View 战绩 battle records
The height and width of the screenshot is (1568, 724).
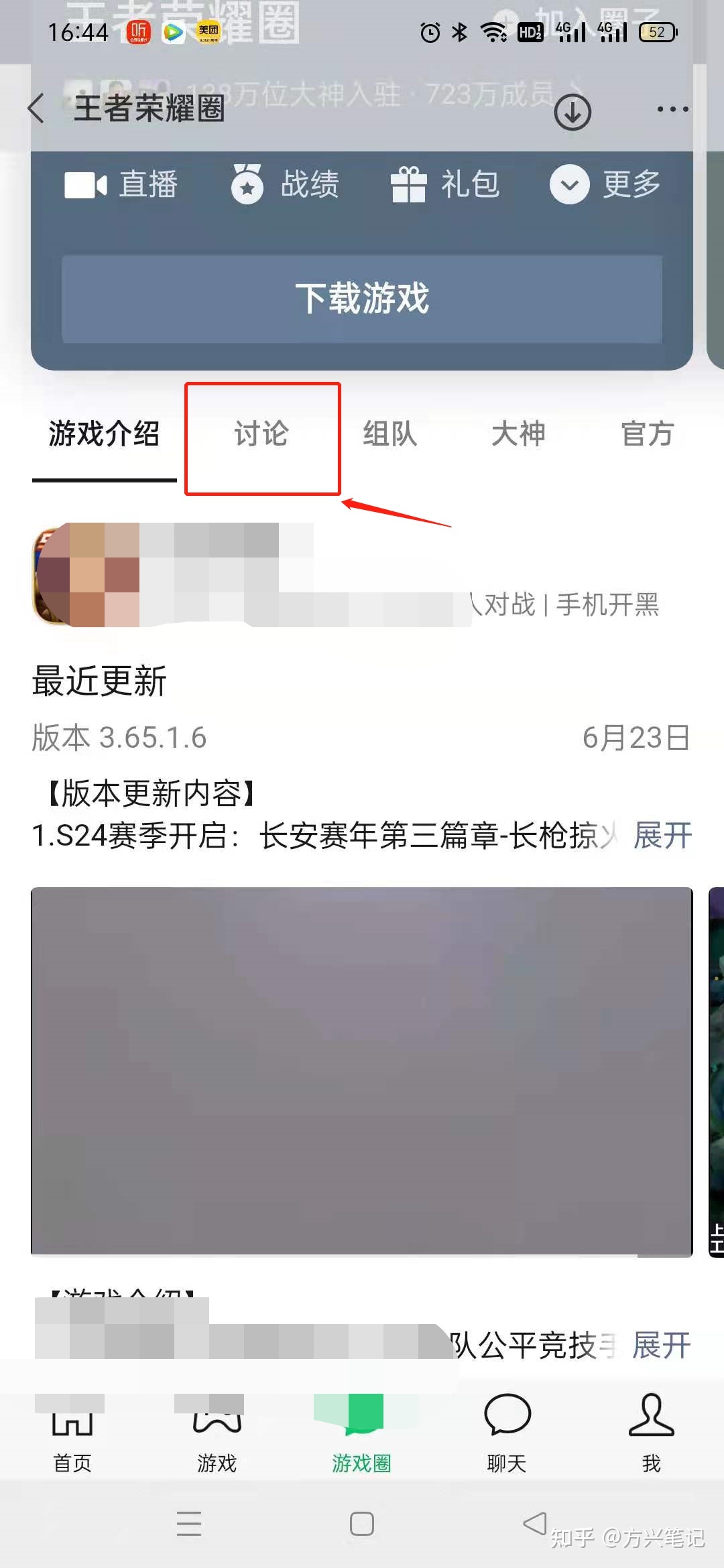click(285, 184)
